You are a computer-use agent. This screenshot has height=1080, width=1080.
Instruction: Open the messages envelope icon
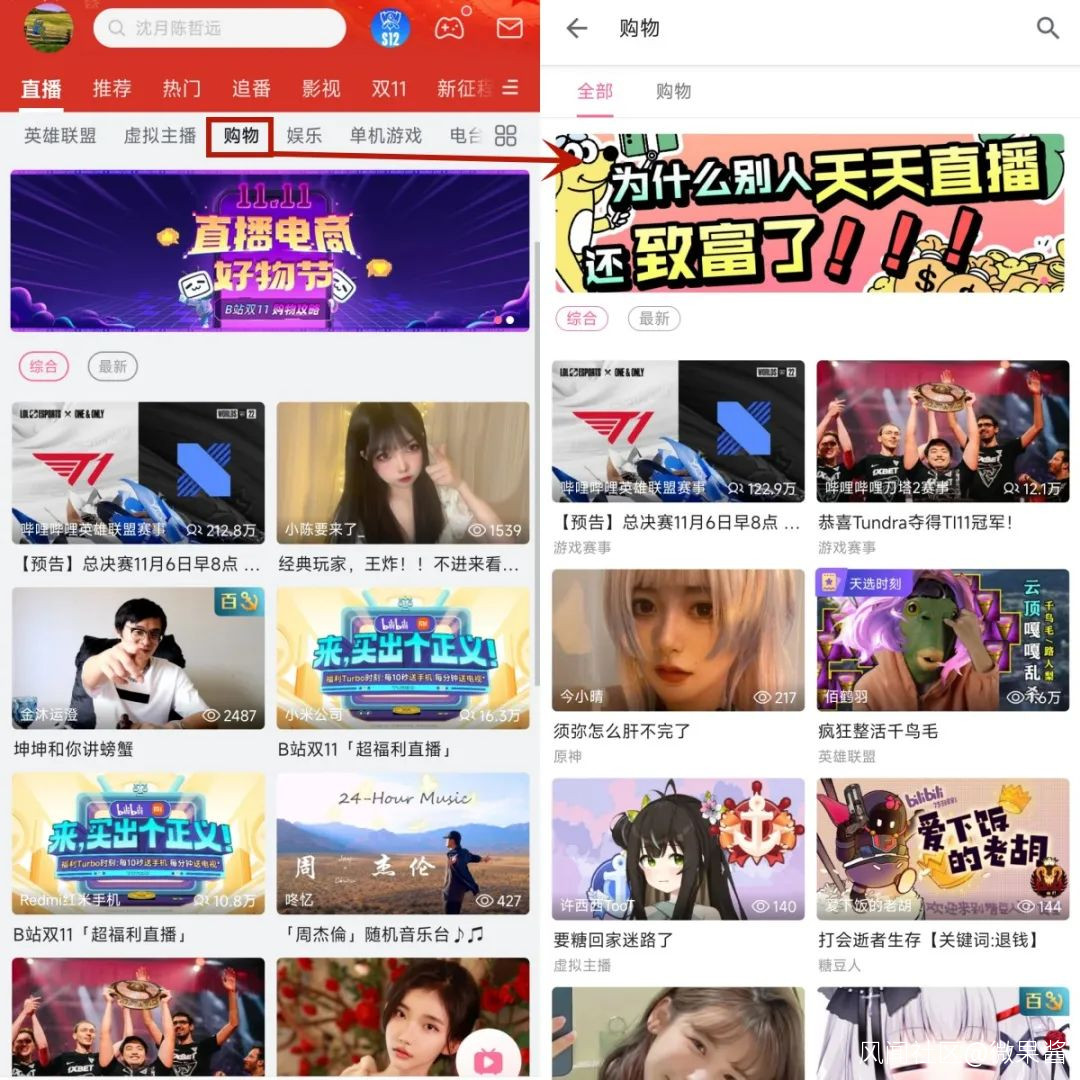pos(510,28)
